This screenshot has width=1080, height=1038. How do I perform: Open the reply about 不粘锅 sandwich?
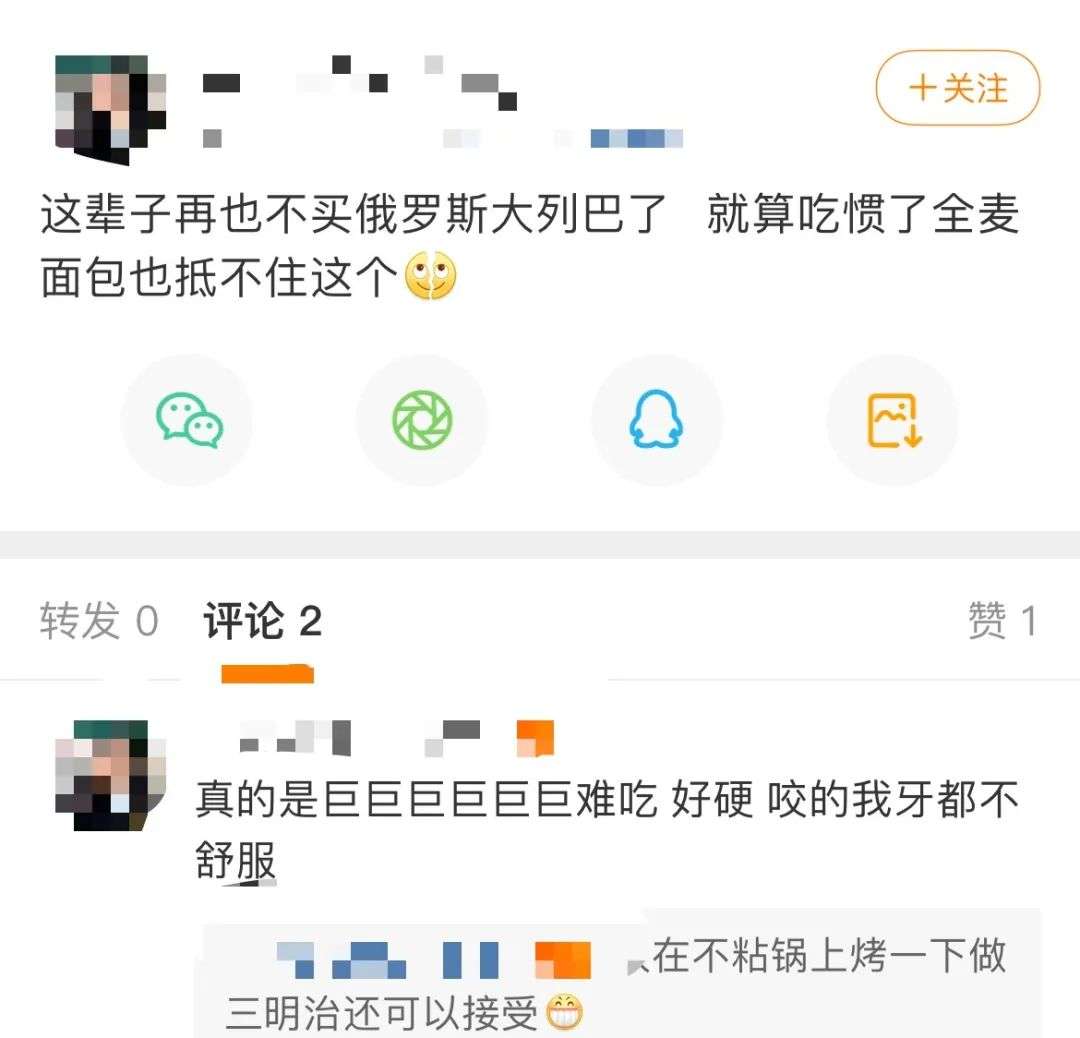620,984
